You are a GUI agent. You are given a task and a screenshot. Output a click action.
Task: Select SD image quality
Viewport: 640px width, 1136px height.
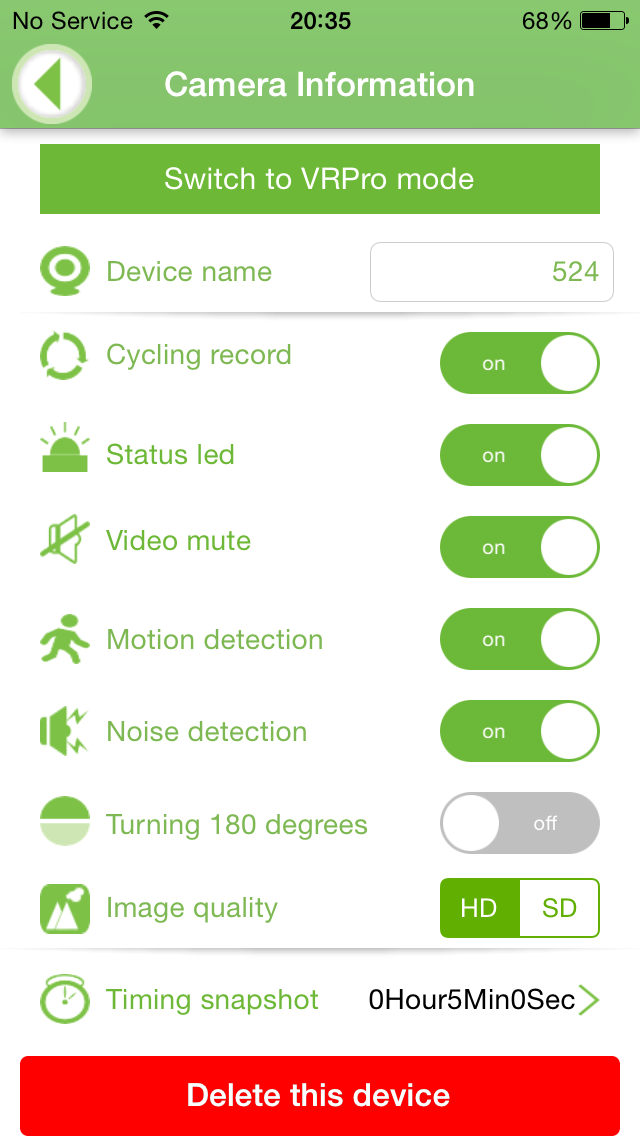[559, 908]
